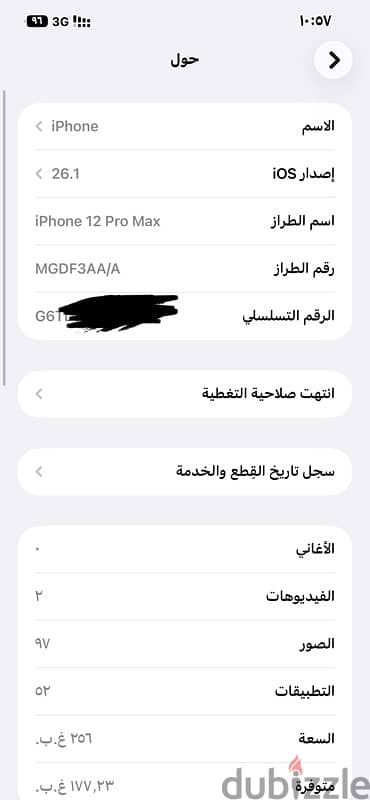Image resolution: width=370 pixels, height=800 pixels.
Task: Open سجل تاريخ القطع والخدمة
Action: (185, 471)
